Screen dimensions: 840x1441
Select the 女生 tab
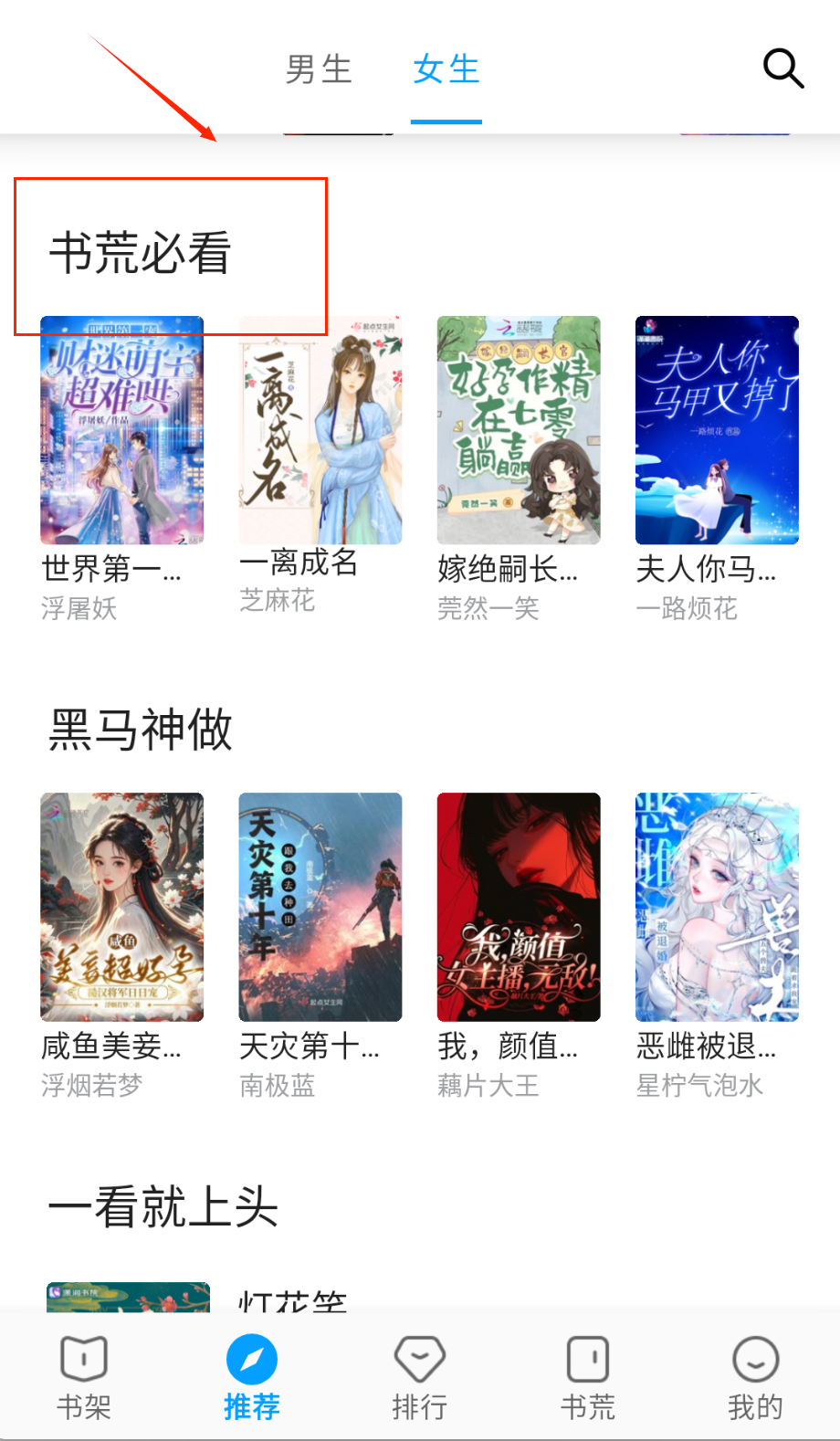click(x=446, y=69)
